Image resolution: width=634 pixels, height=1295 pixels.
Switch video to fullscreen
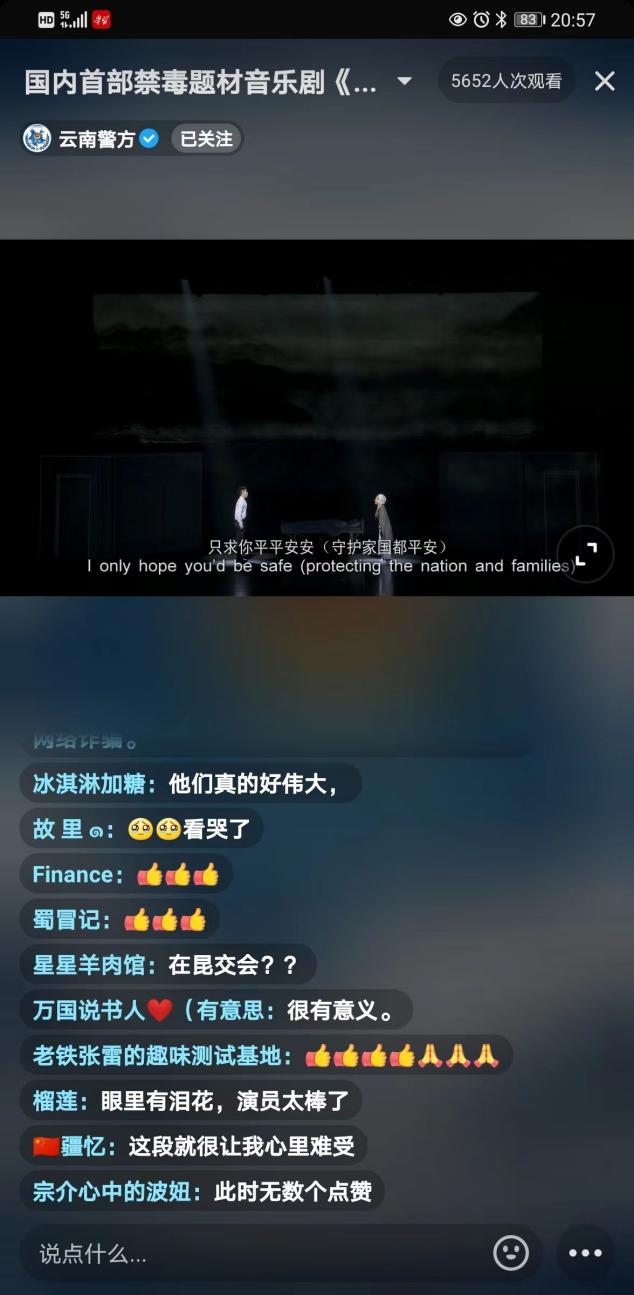pos(585,553)
